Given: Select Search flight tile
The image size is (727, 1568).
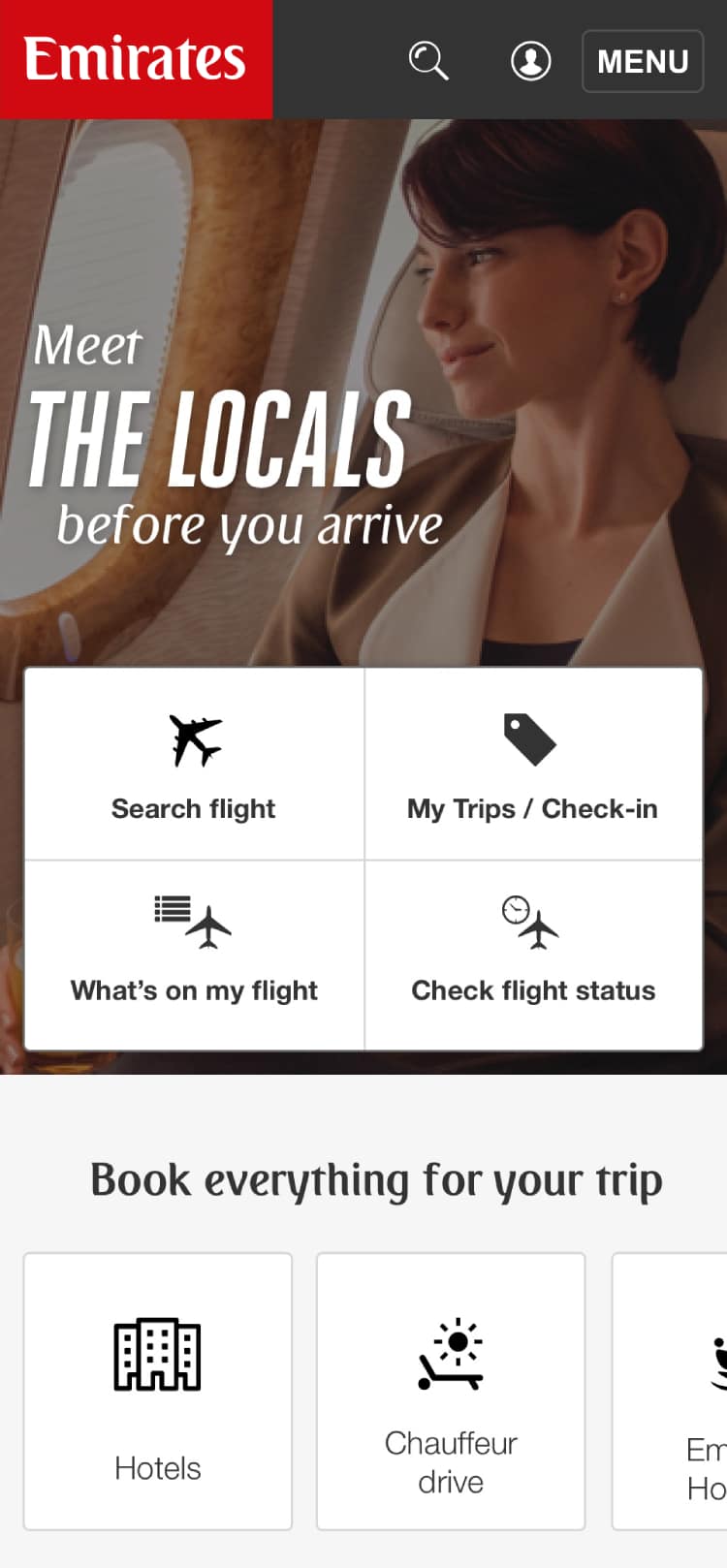Looking at the screenshot, I should 194,764.
